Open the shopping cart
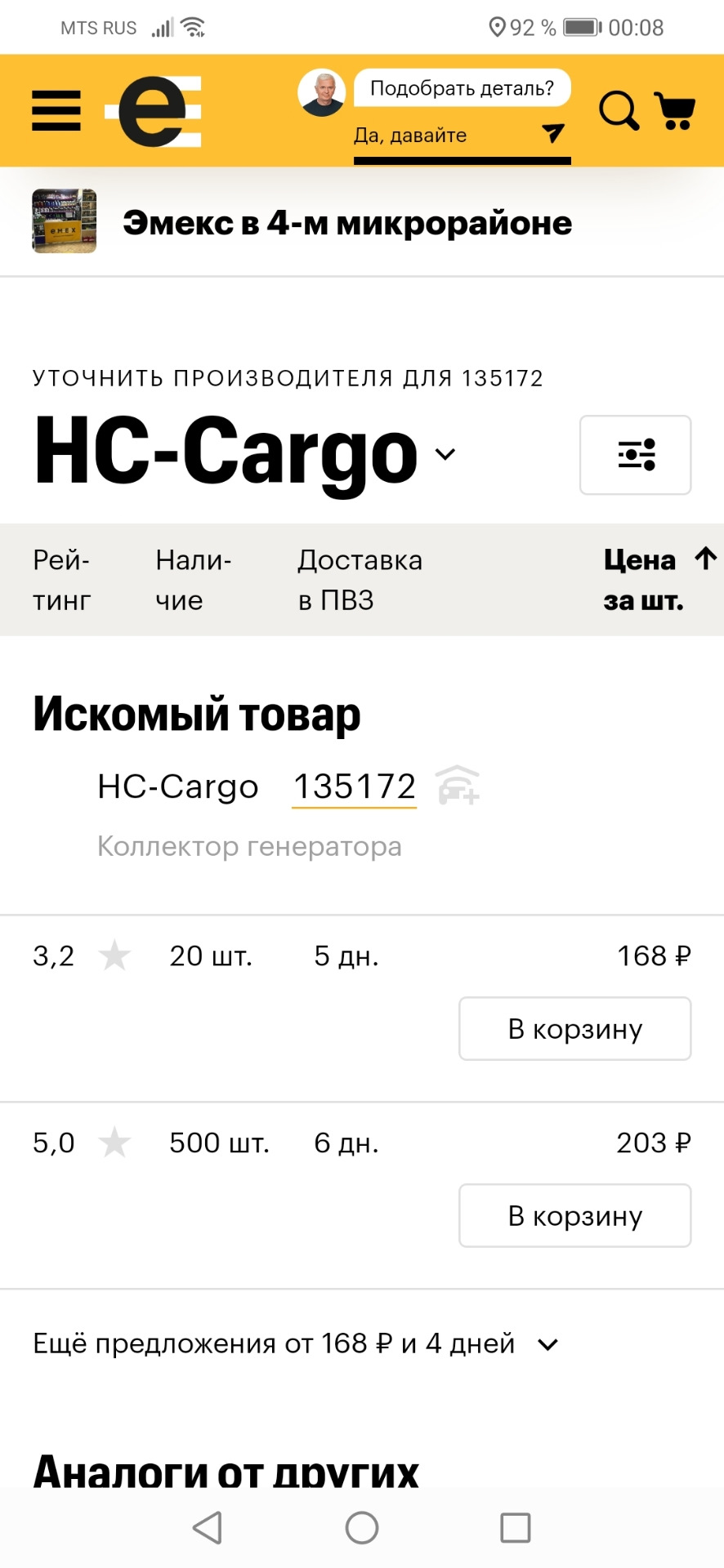 click(675, 111)
